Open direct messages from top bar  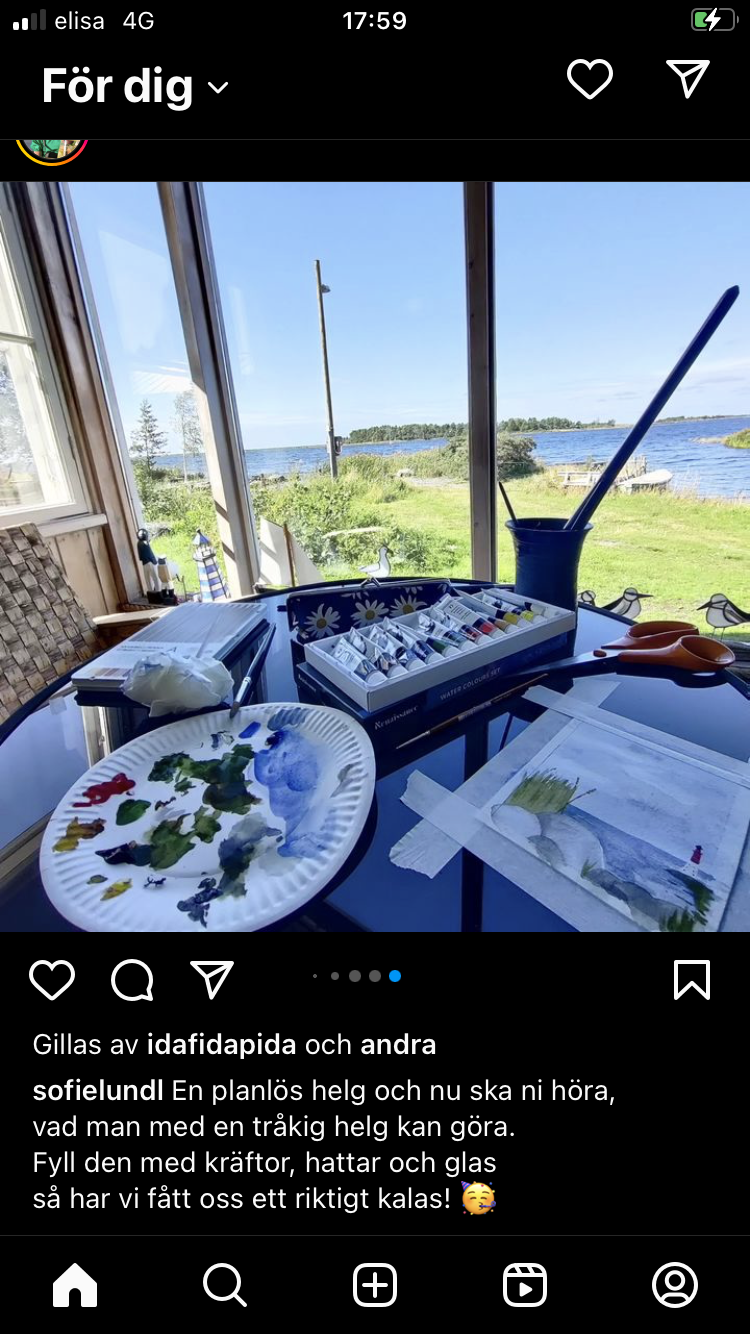tap(688, 79)
